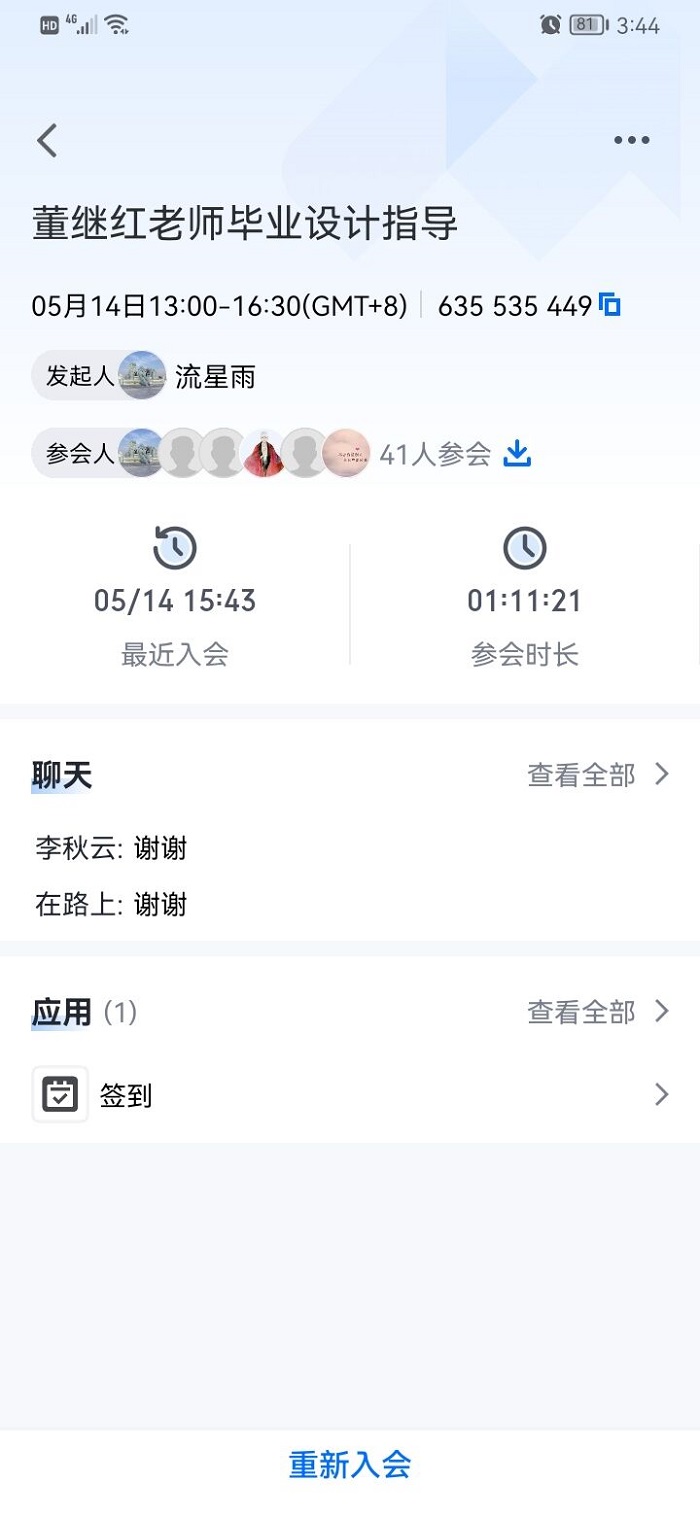700x1516 pixels.
Task: View all chat messages
Action: coord(597,775)
